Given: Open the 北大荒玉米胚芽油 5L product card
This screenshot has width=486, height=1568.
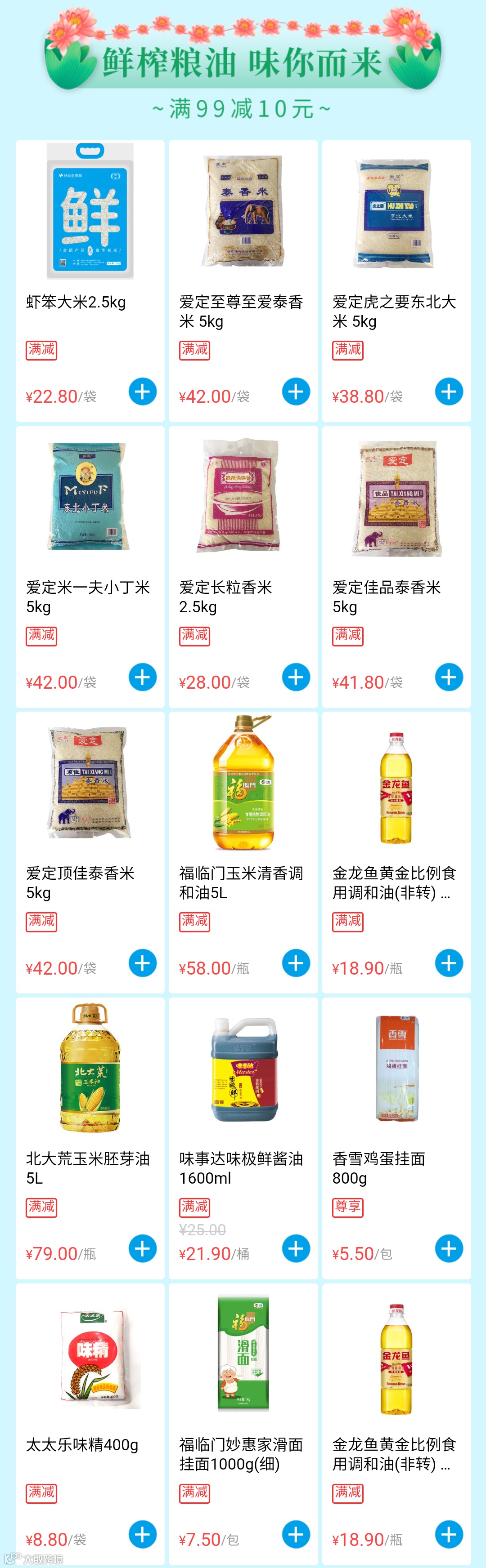Looking at the screenshot, I should [x=90, y=1068].
